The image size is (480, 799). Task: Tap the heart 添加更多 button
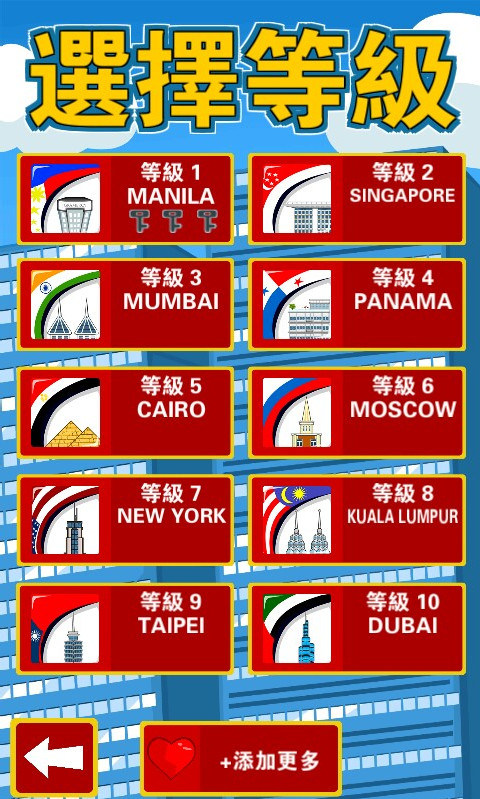coord(241,759)
